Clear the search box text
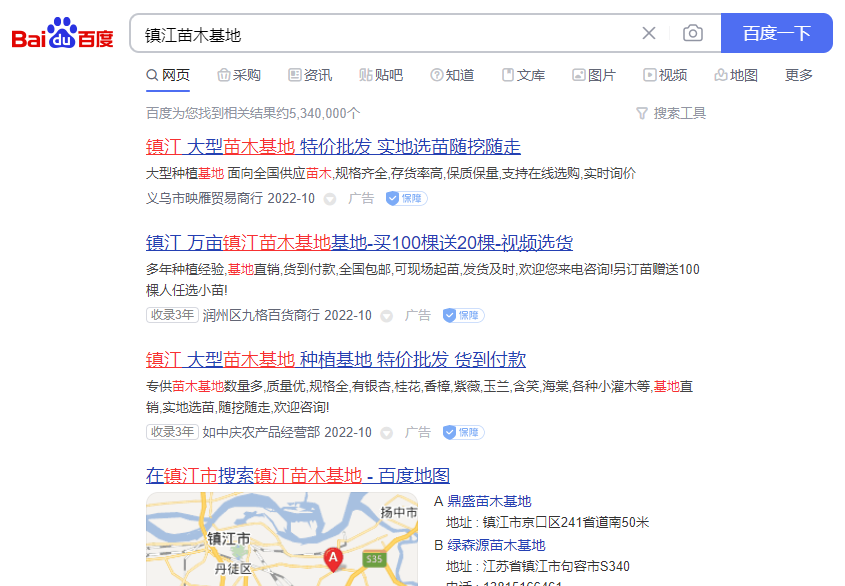Screen dimensions: 845x586 point(649,33)
